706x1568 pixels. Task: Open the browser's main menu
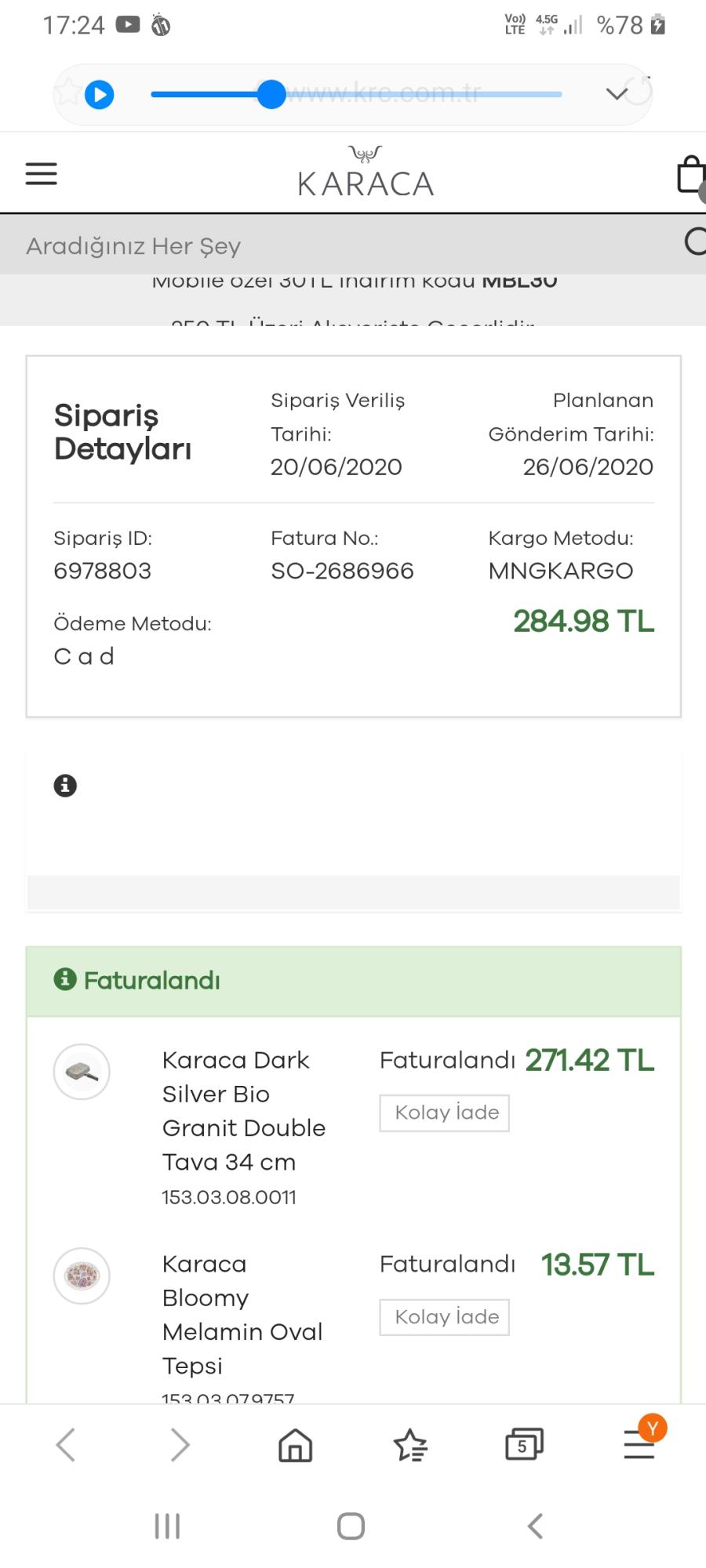[639, 1444]
